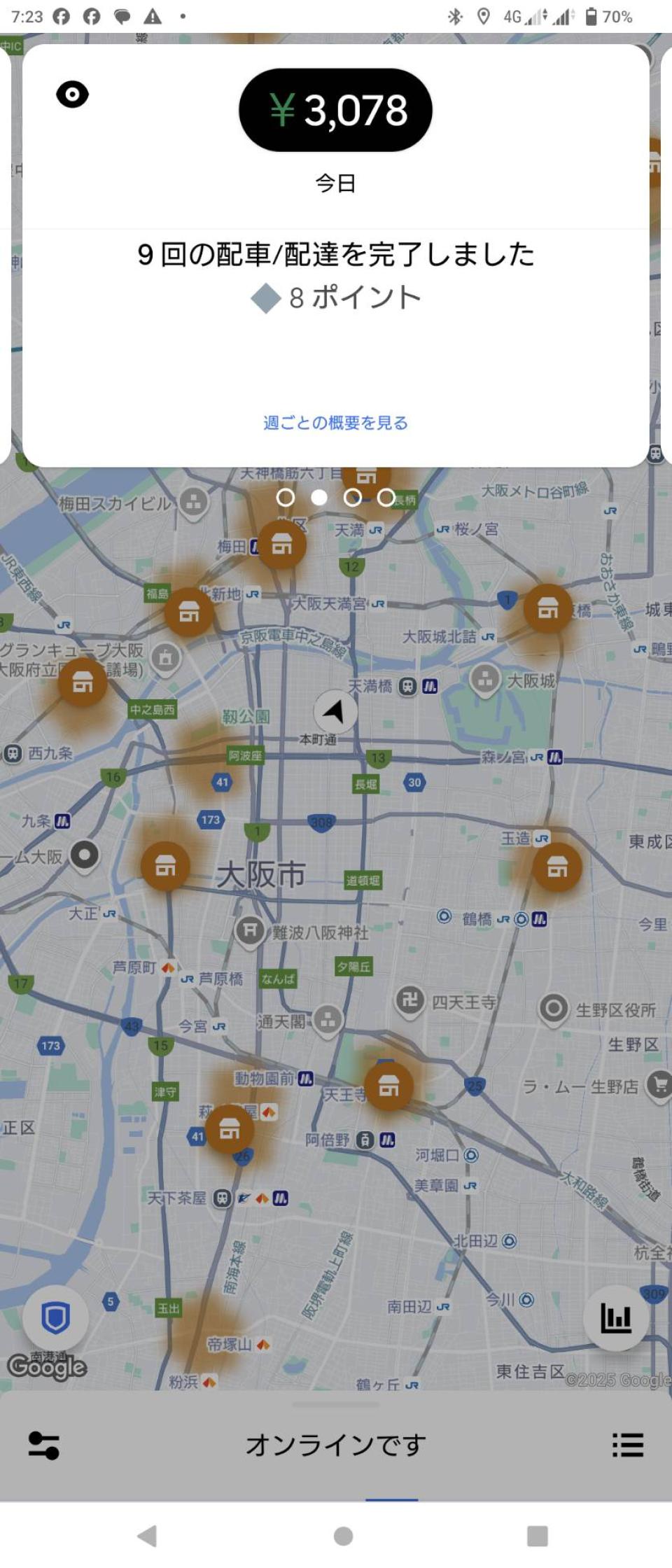Go back with system back button
Screen dimensions: 672x1568
[147, 1536]
